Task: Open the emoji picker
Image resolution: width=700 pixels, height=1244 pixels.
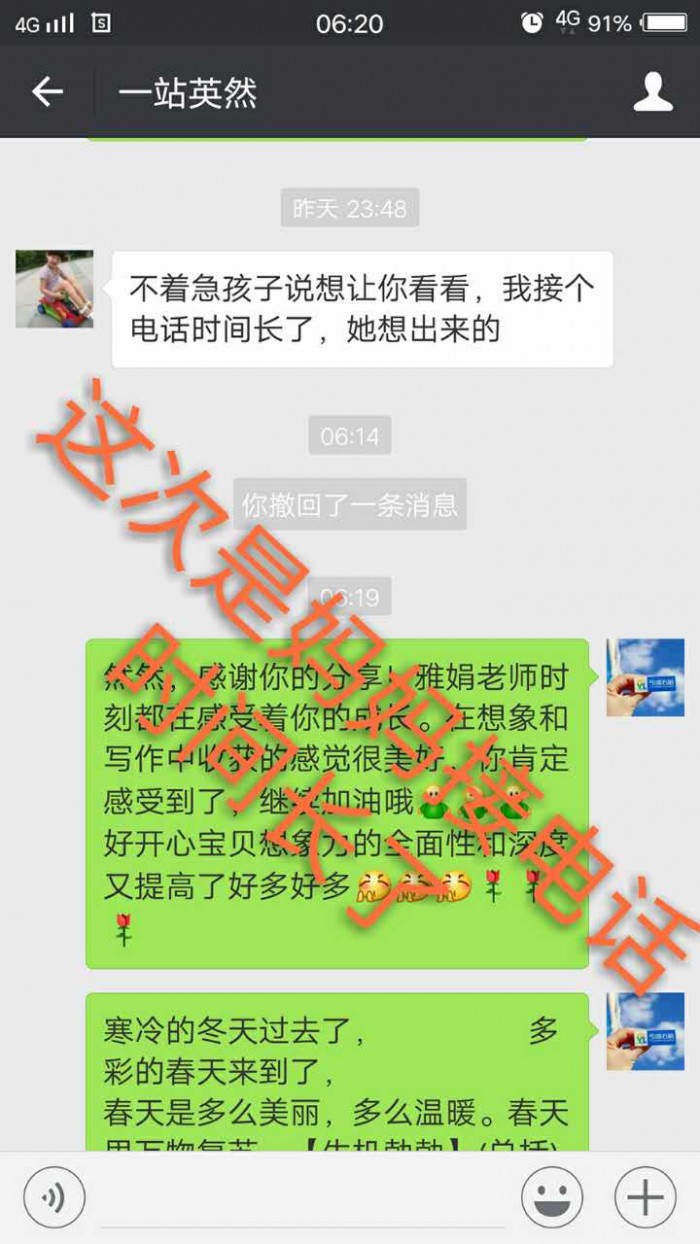Action: [x=552, y=1196]
